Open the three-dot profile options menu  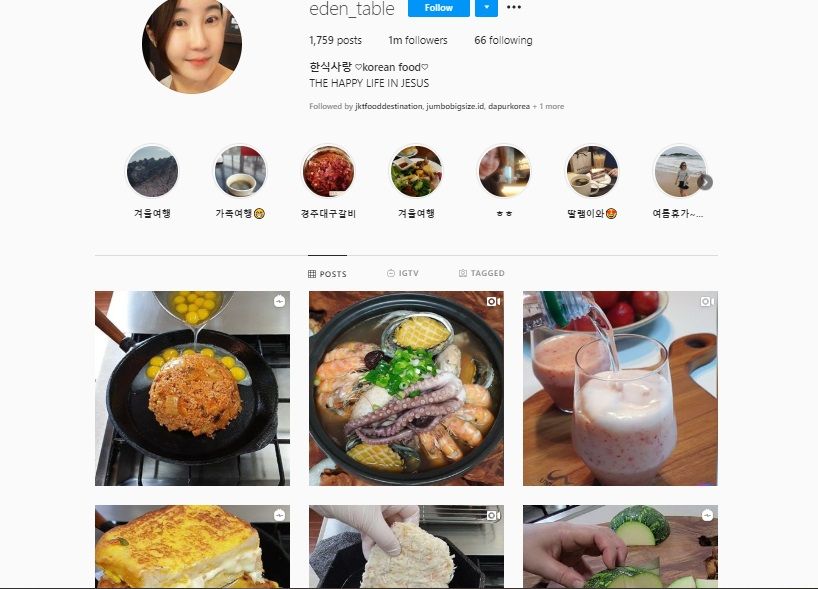point(514,8)
